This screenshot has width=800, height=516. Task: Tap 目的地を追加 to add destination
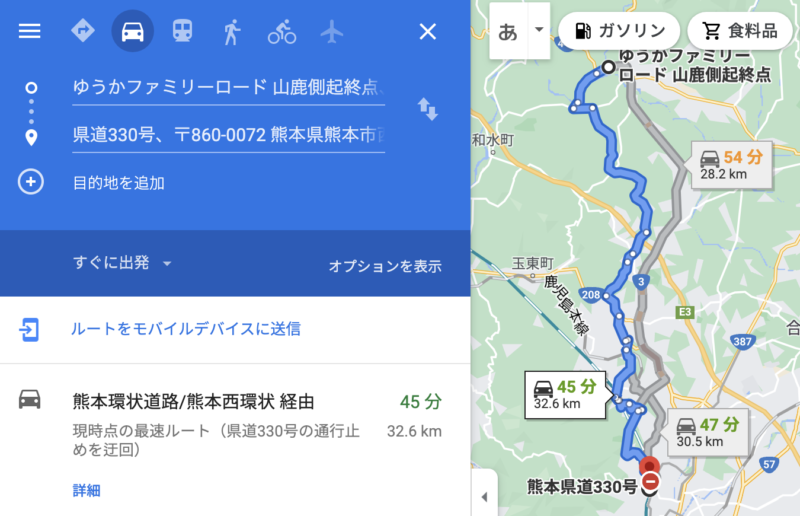point(118,183)
